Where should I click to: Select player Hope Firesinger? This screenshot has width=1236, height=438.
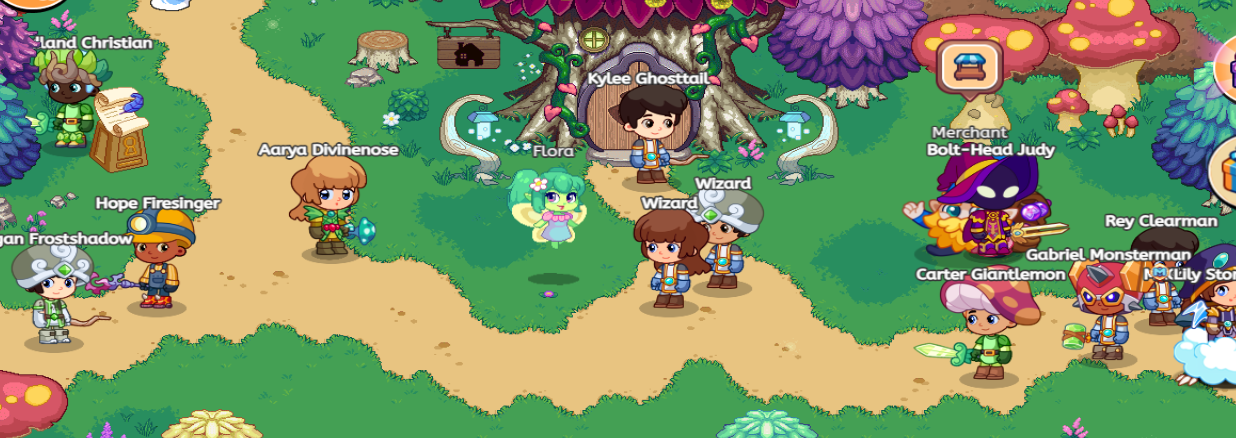pos(157,258)
